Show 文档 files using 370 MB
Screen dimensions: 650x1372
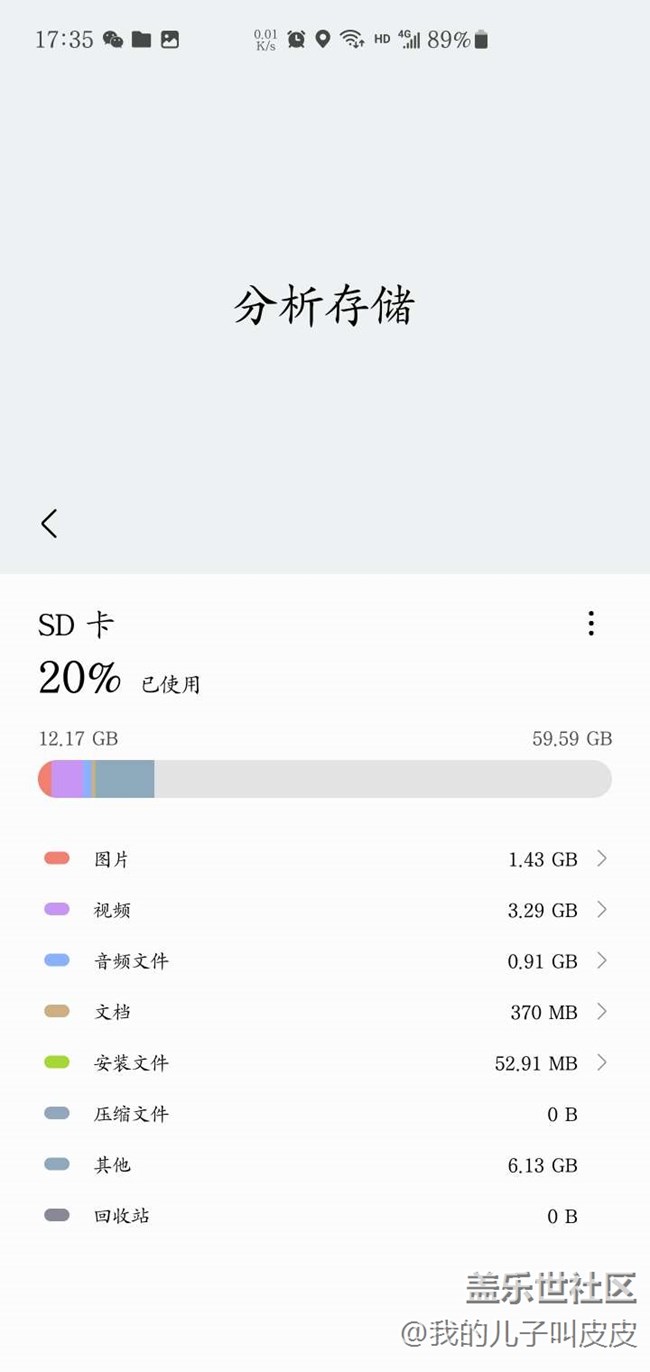coord(325,1012)
